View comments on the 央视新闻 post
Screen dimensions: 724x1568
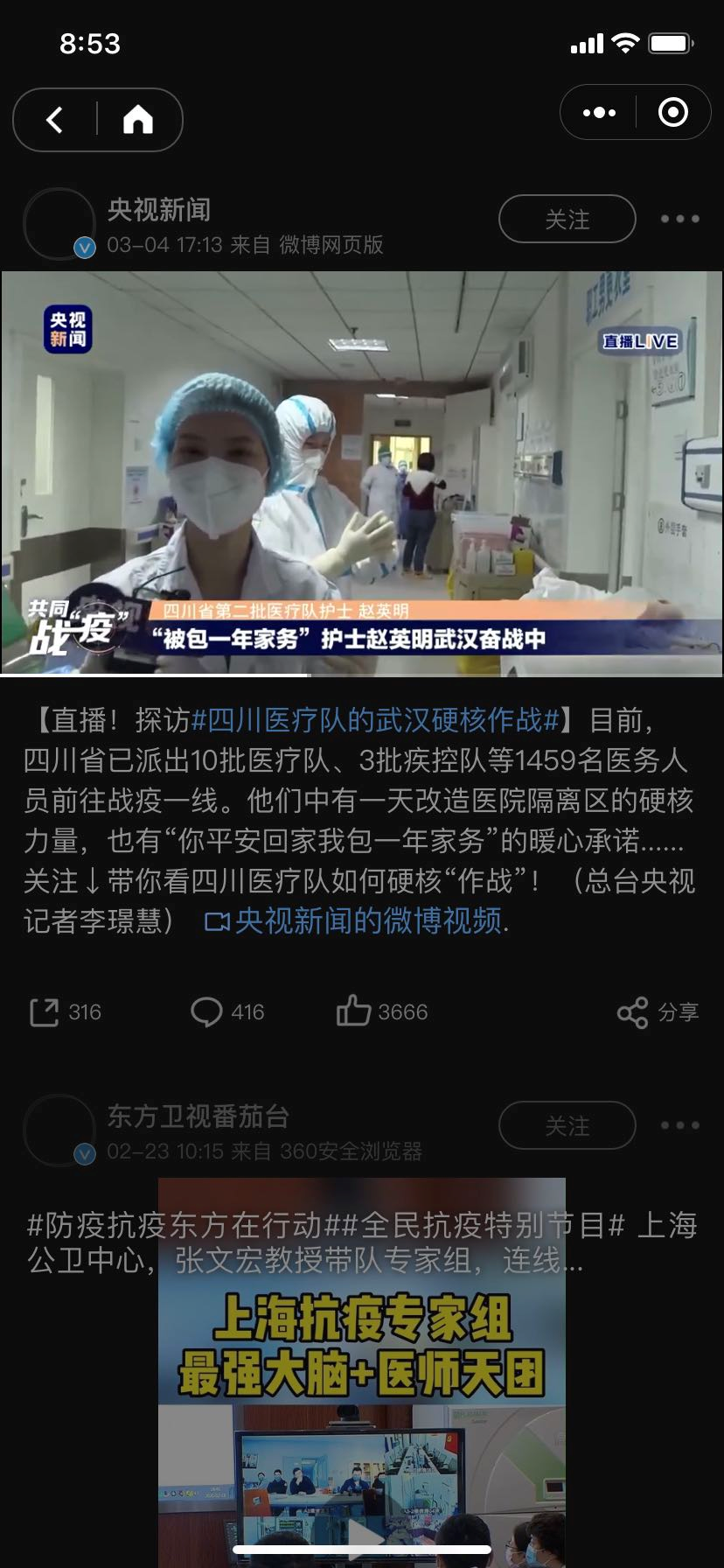pyautogui.click(x=227, y=1012)
